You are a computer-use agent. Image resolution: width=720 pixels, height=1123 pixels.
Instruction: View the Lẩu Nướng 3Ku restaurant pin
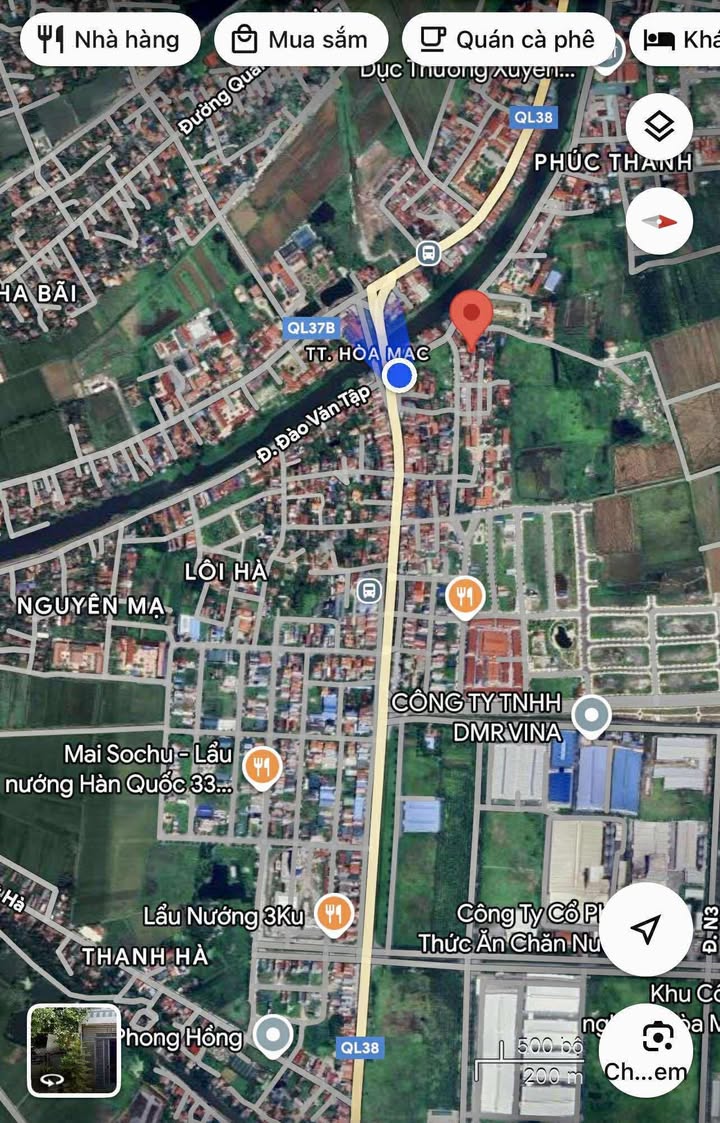(334, 913)
